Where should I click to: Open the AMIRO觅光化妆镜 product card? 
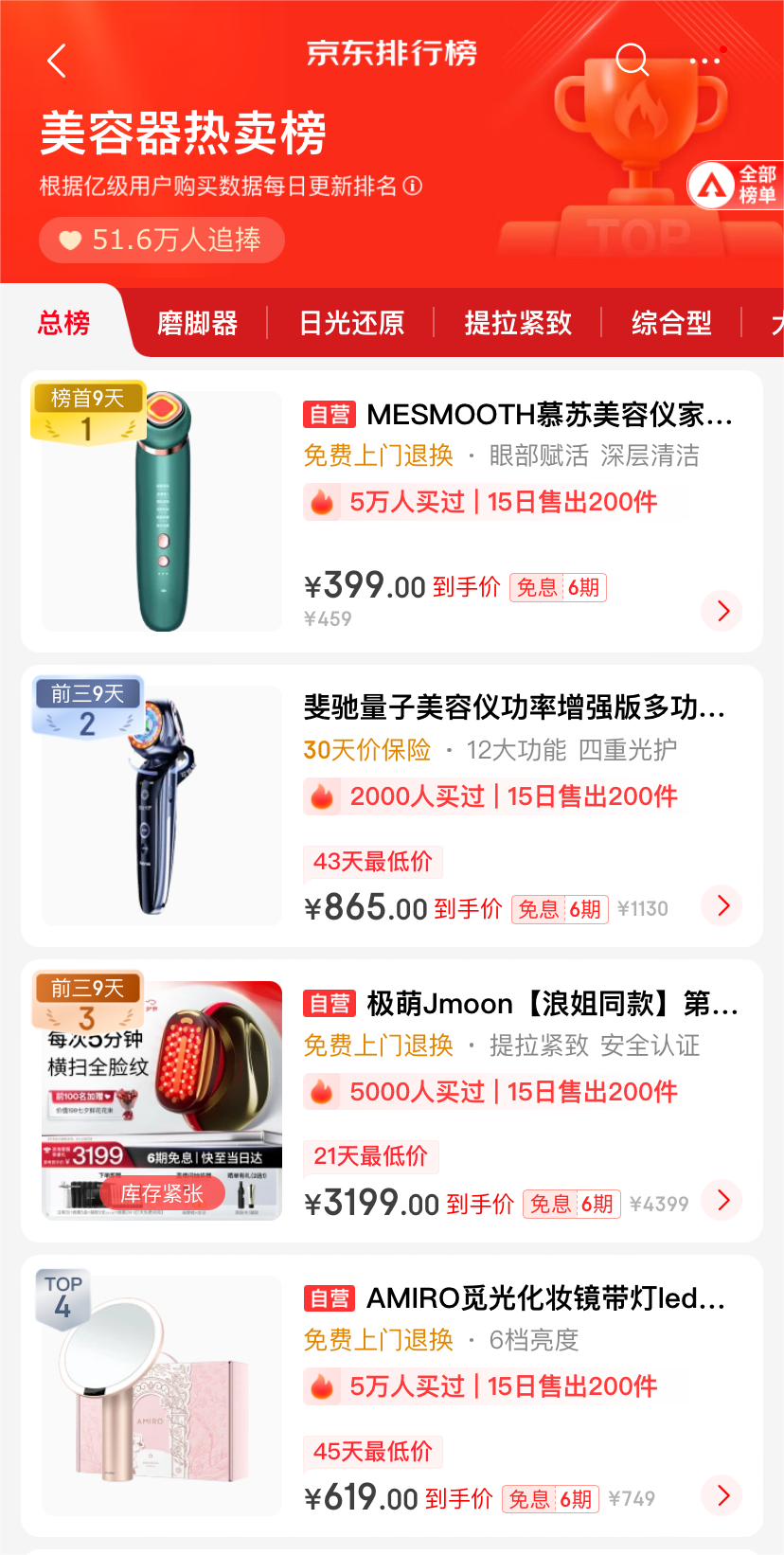coord(392,1396)
